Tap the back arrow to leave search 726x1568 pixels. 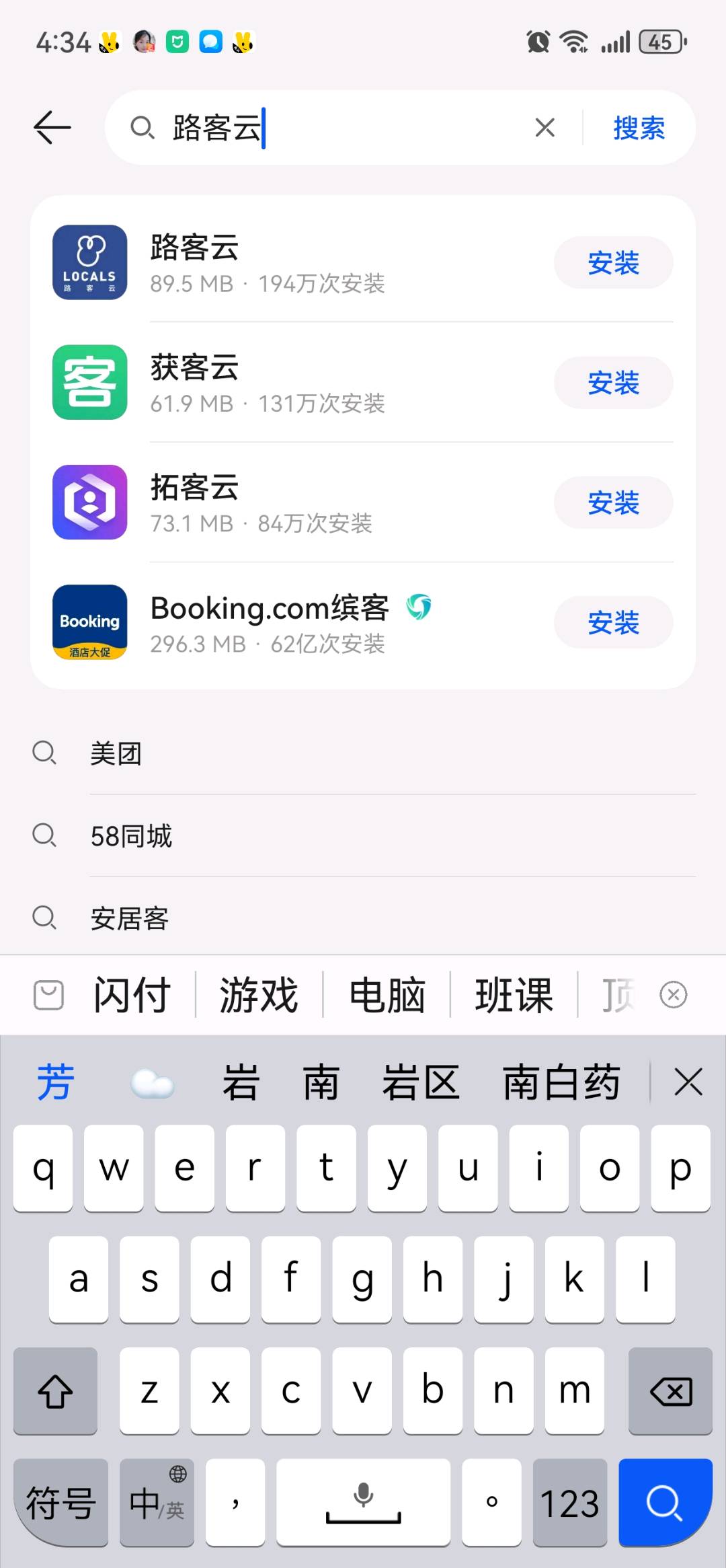click(x=52, y=128)
